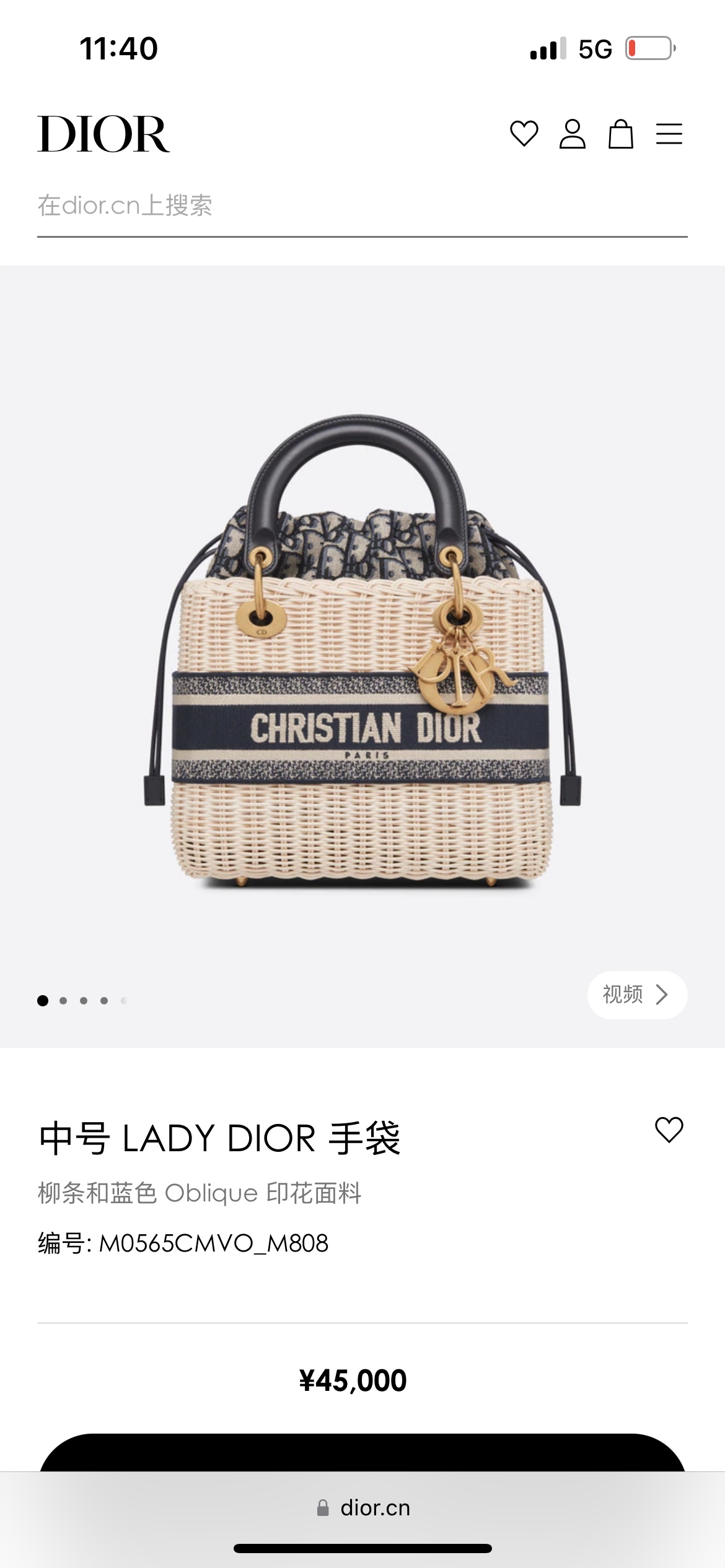The height and width of the screenshot is (1568, 725).
Task: Tap the Dior logo to go home
Action: 103,134
